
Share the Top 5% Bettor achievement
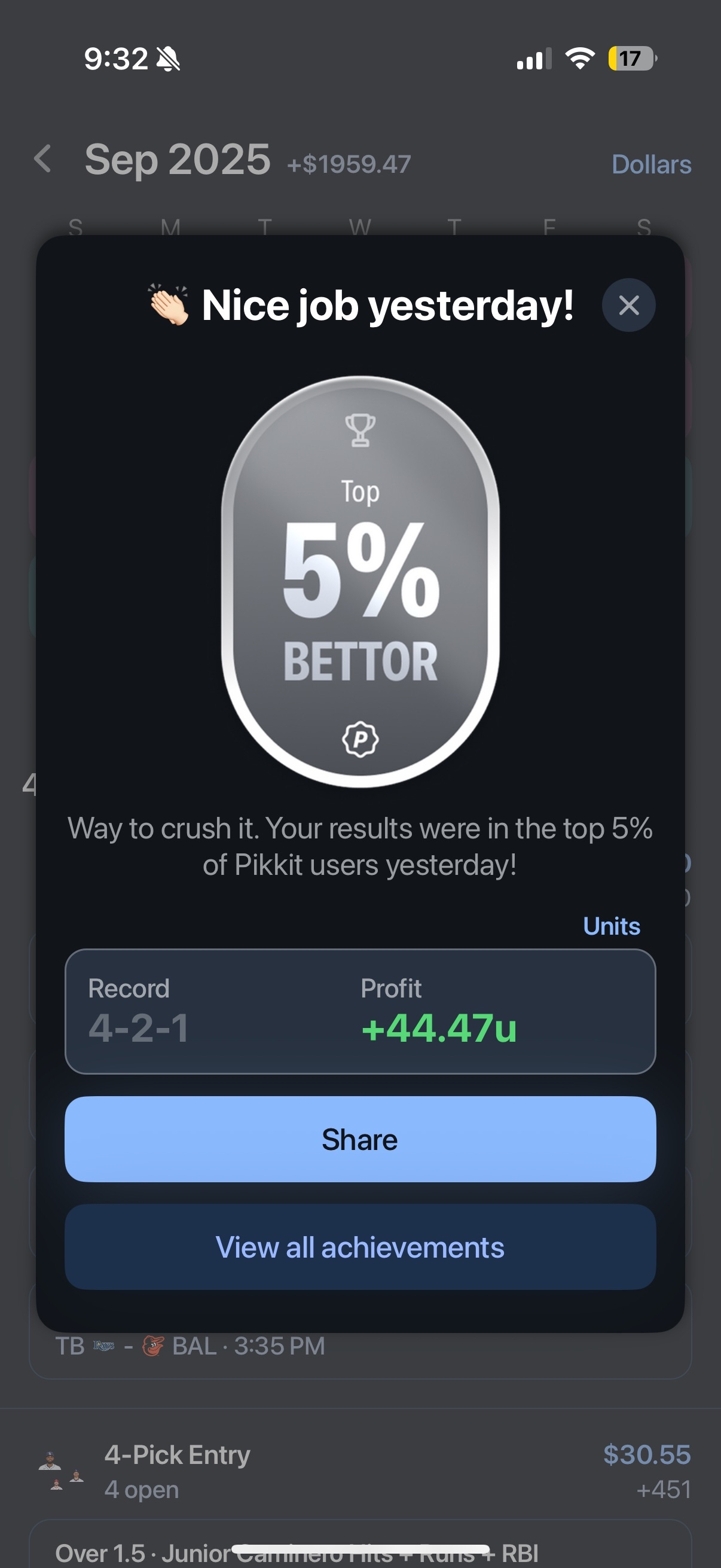tap(359, 1139)
